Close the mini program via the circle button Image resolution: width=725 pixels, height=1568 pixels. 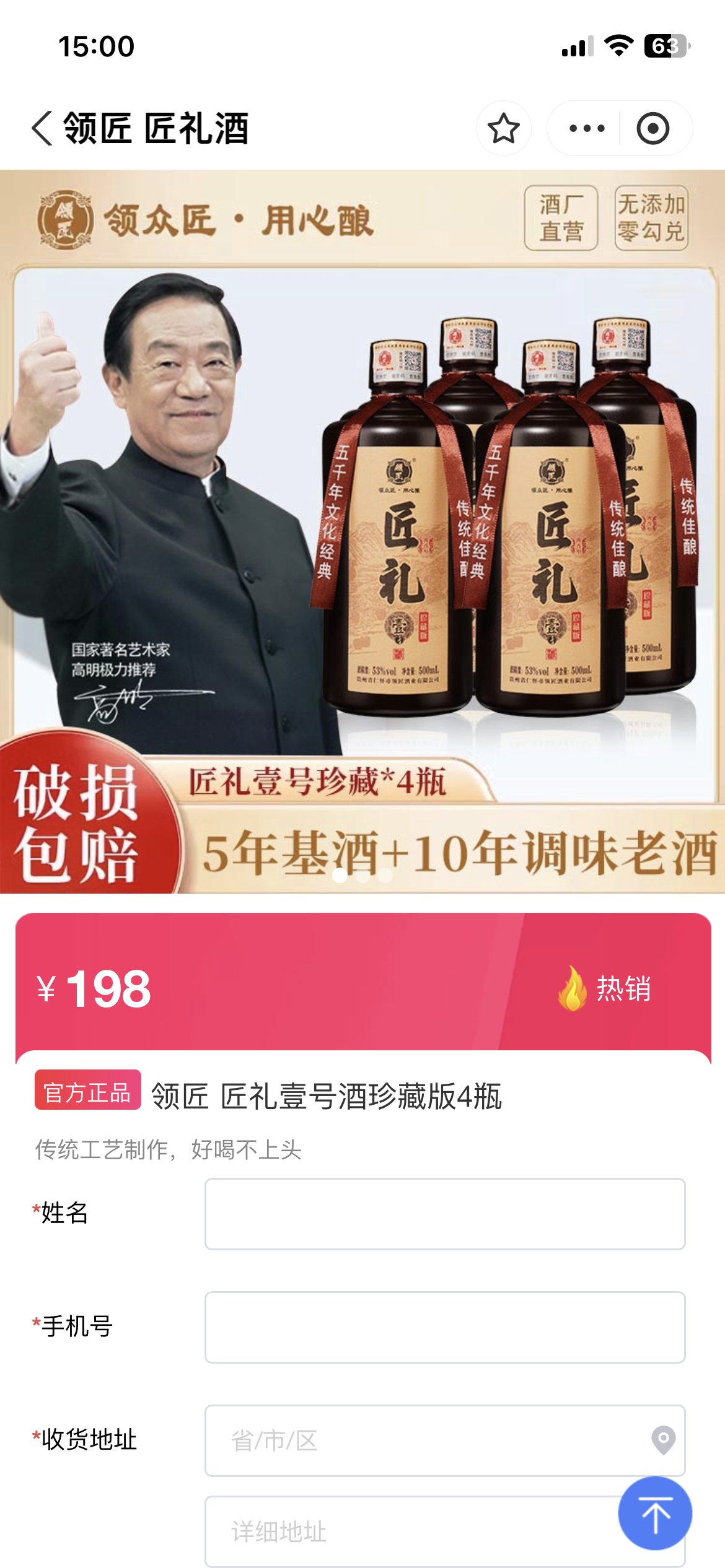652,128
